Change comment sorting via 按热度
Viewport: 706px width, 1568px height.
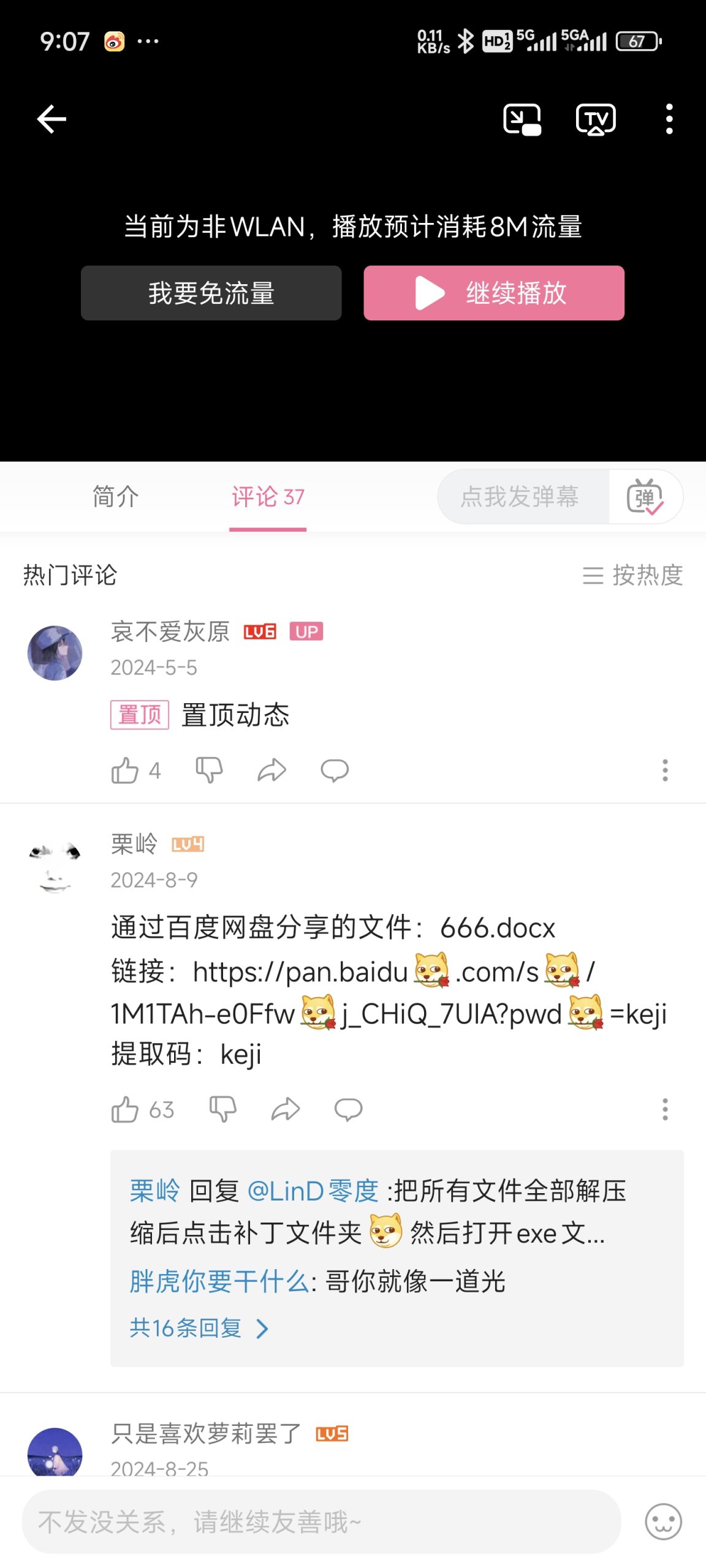pyautogui.click(x=632, y=576)
